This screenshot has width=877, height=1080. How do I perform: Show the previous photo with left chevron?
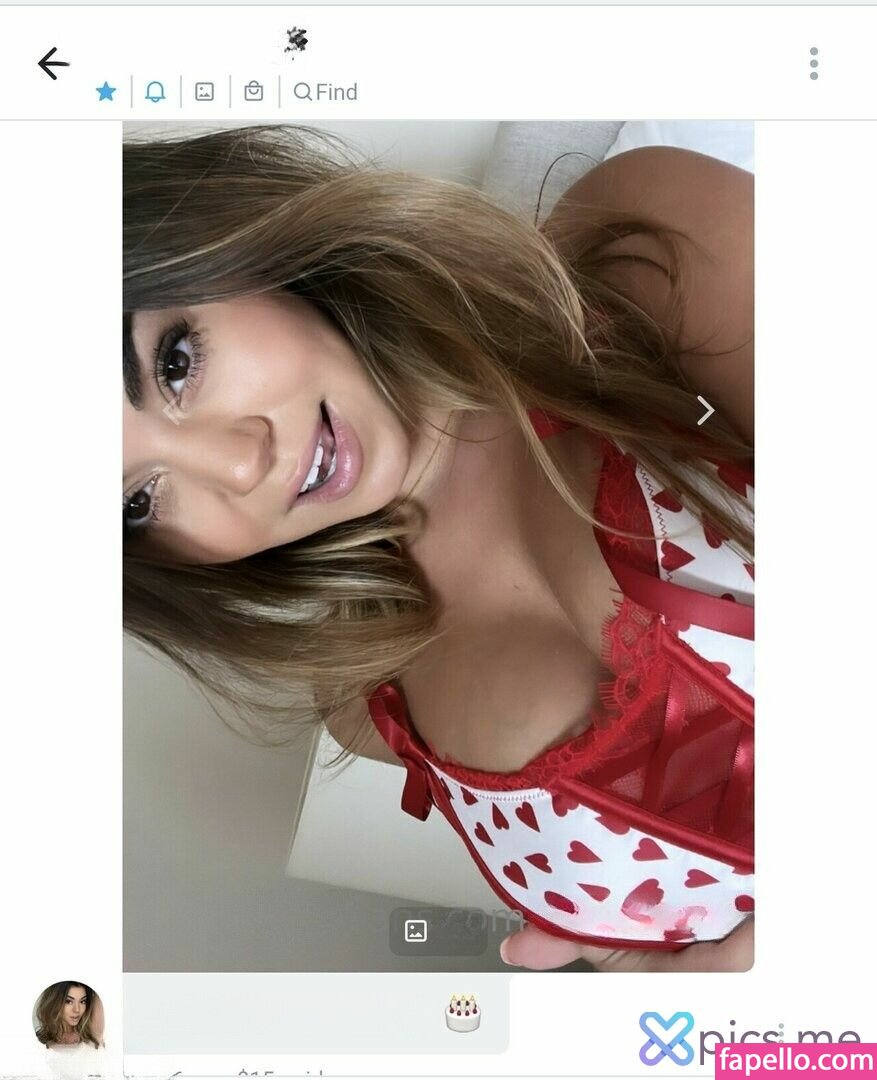(171, 410)
